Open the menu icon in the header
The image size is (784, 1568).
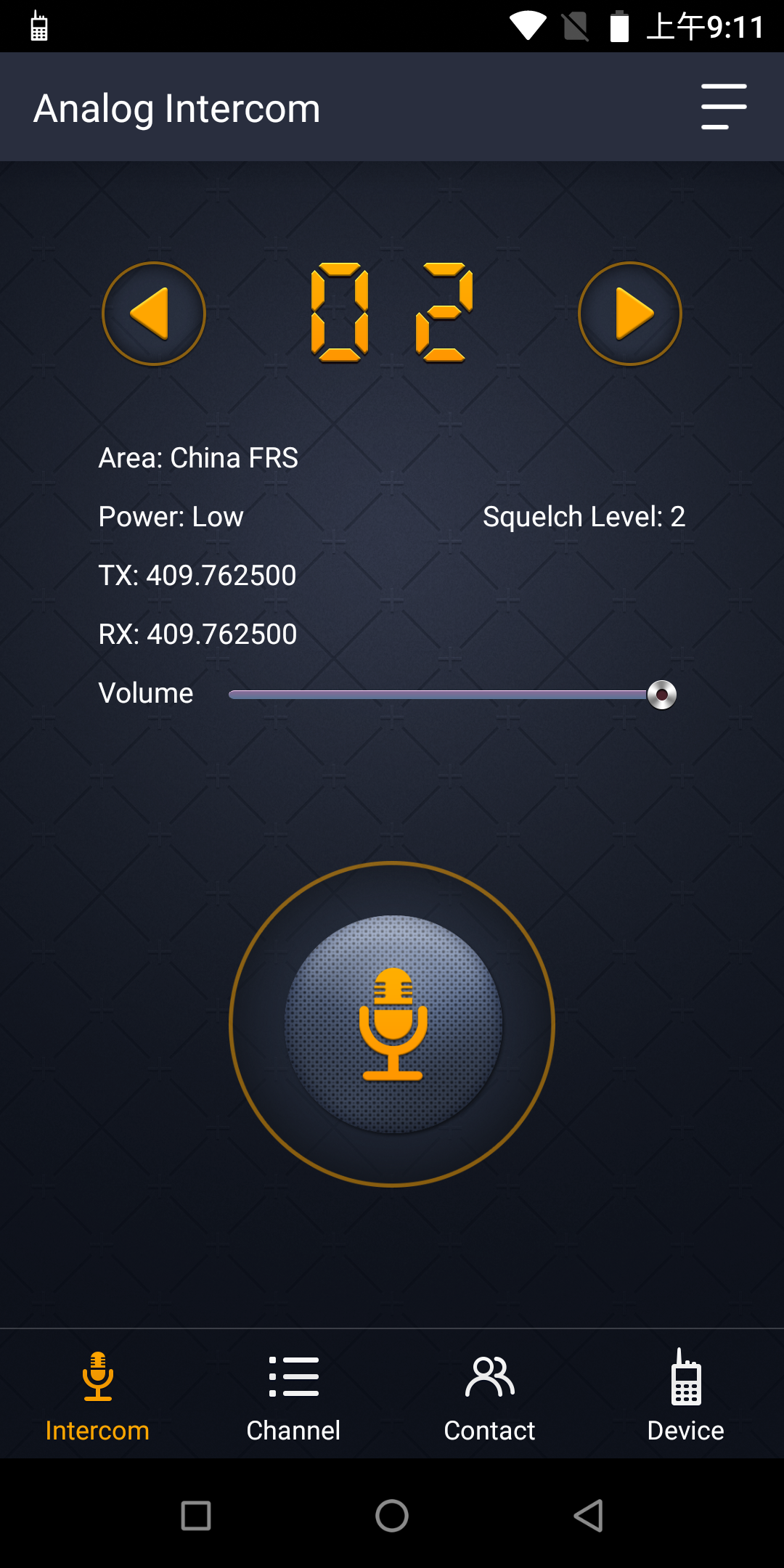[x=724, y=107]
